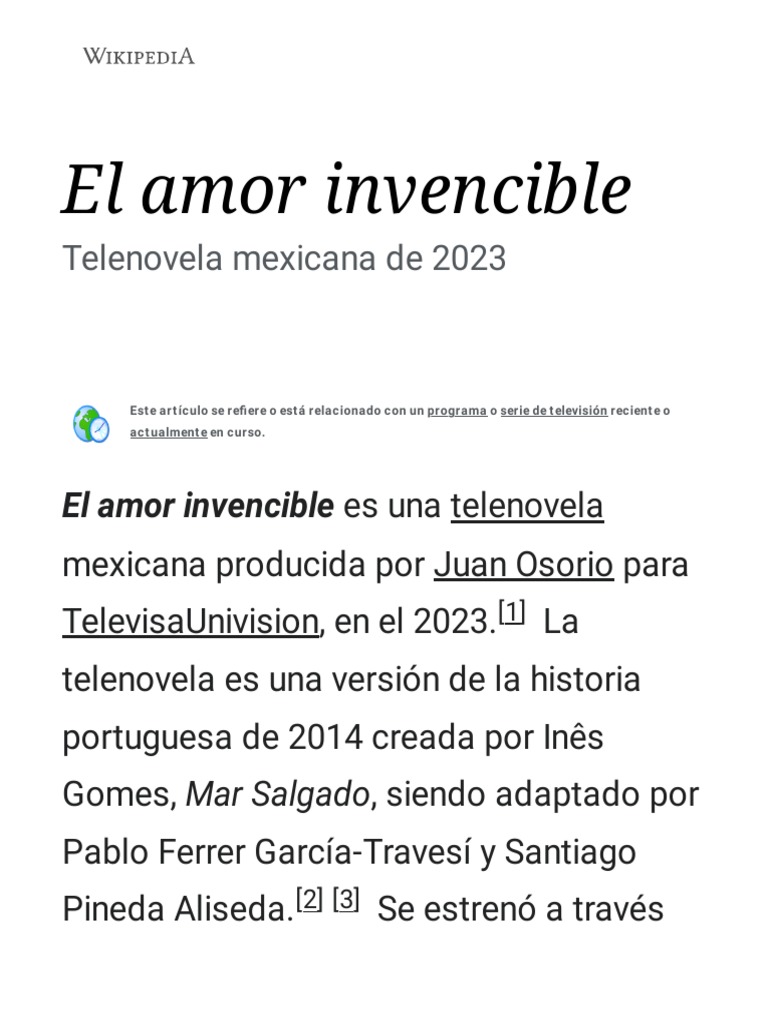Screen dimensions: 768x1024
Task: Open the serie de televisión link
Action: click(x=554, y=411)
